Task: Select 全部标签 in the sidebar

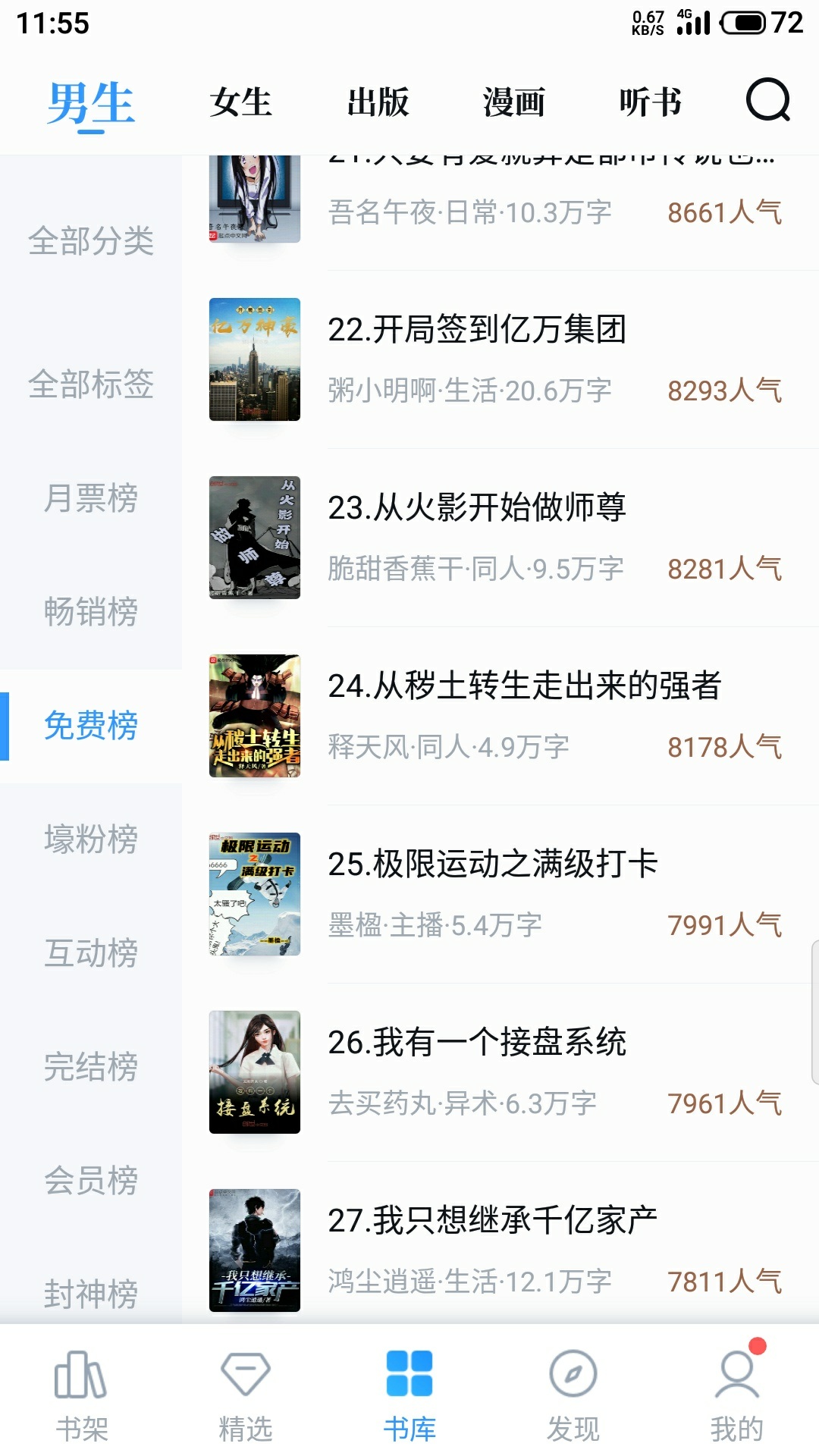Action: pos(91,384)
